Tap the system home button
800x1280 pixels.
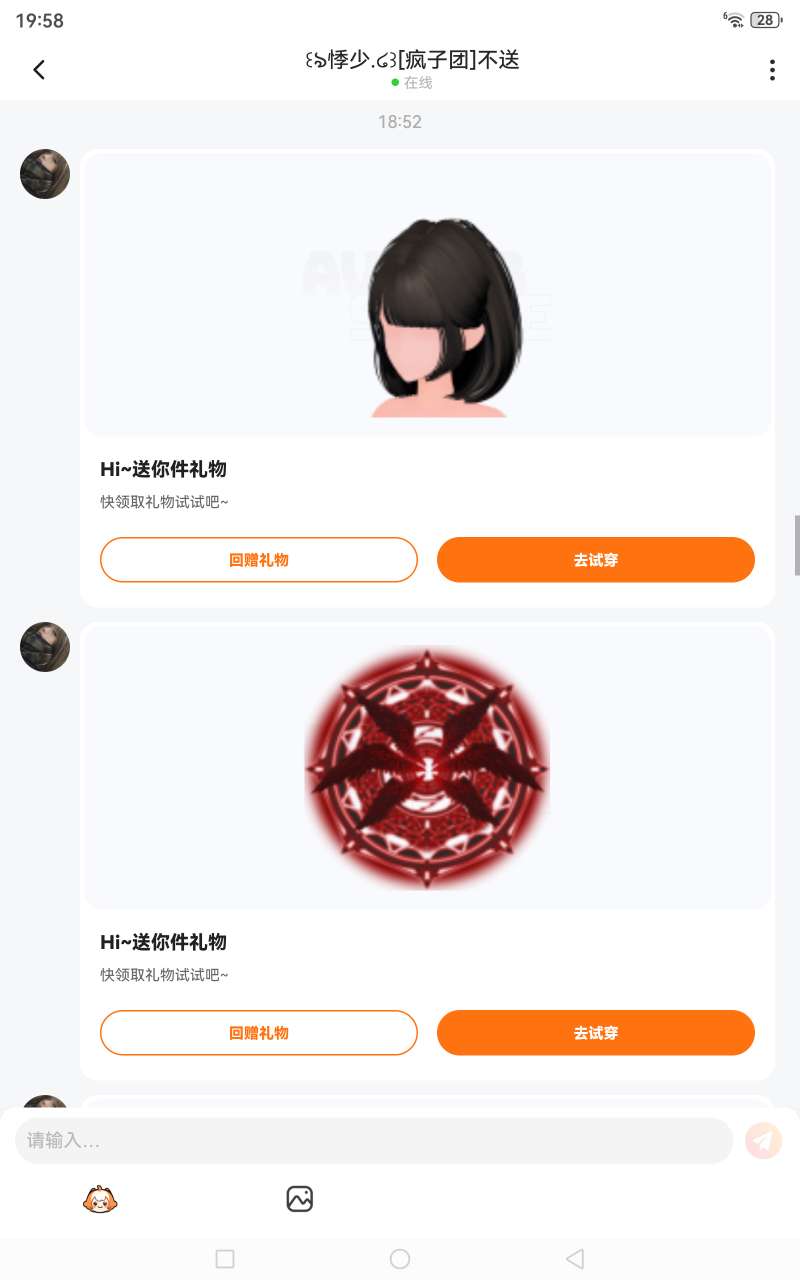point(400,1258)
